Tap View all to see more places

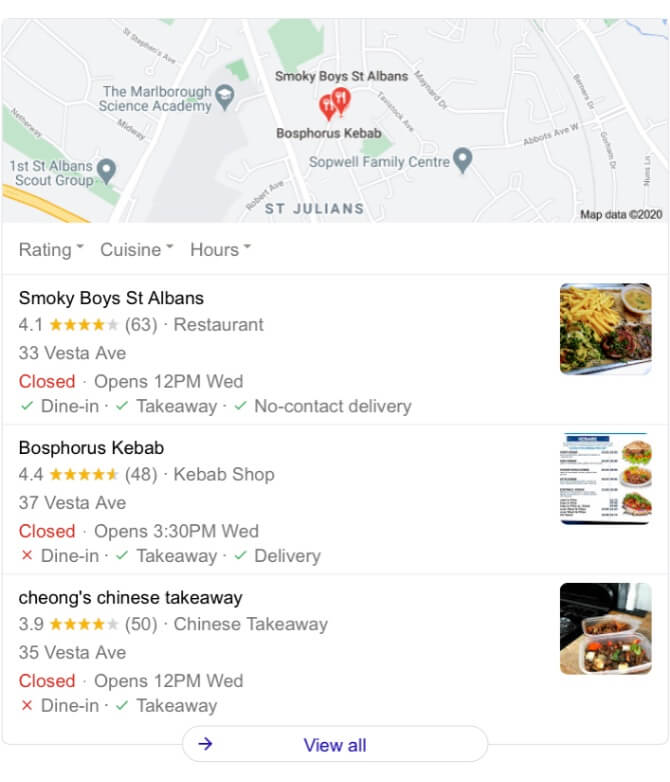(334, 745)
